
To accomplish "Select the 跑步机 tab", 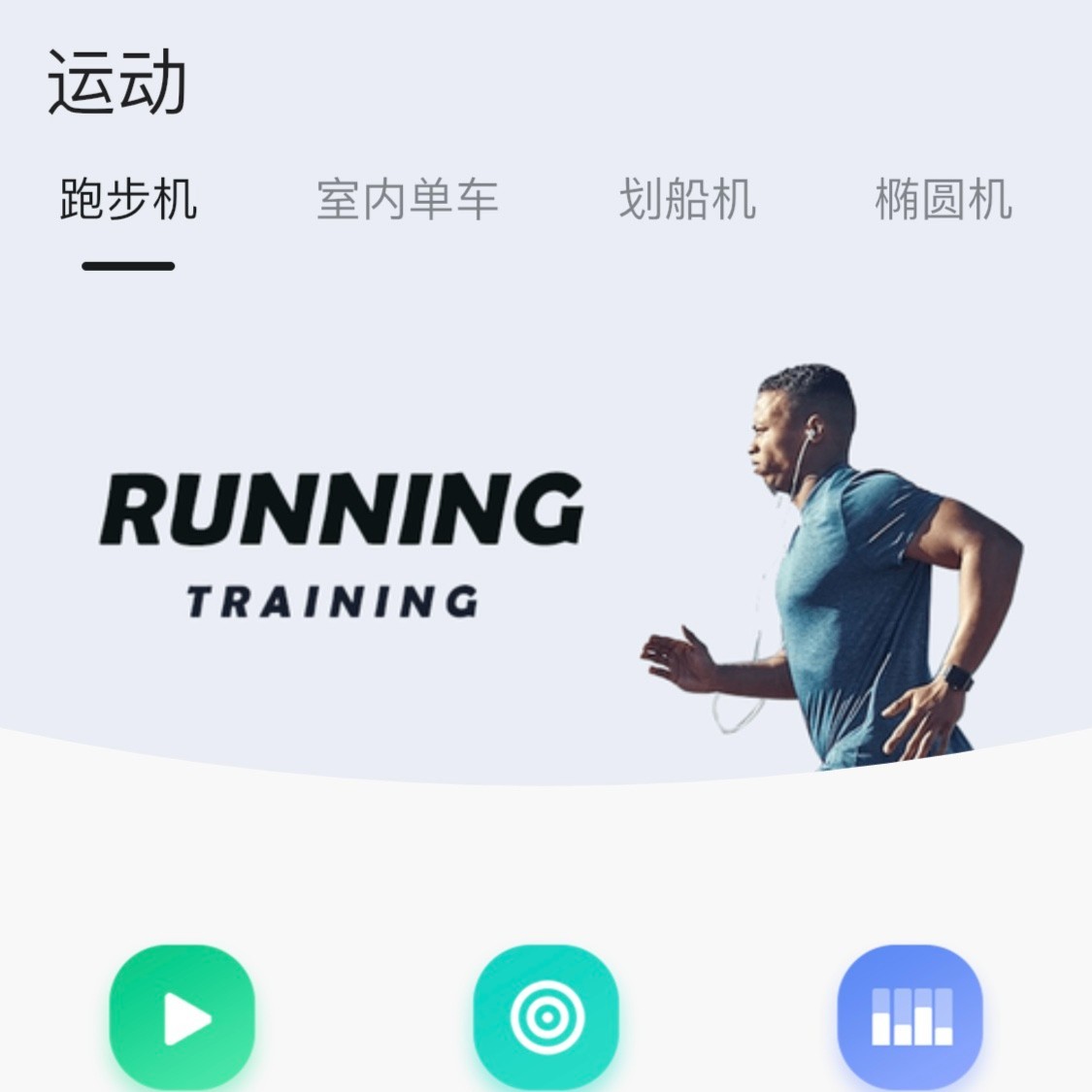I will pos(128,199).
